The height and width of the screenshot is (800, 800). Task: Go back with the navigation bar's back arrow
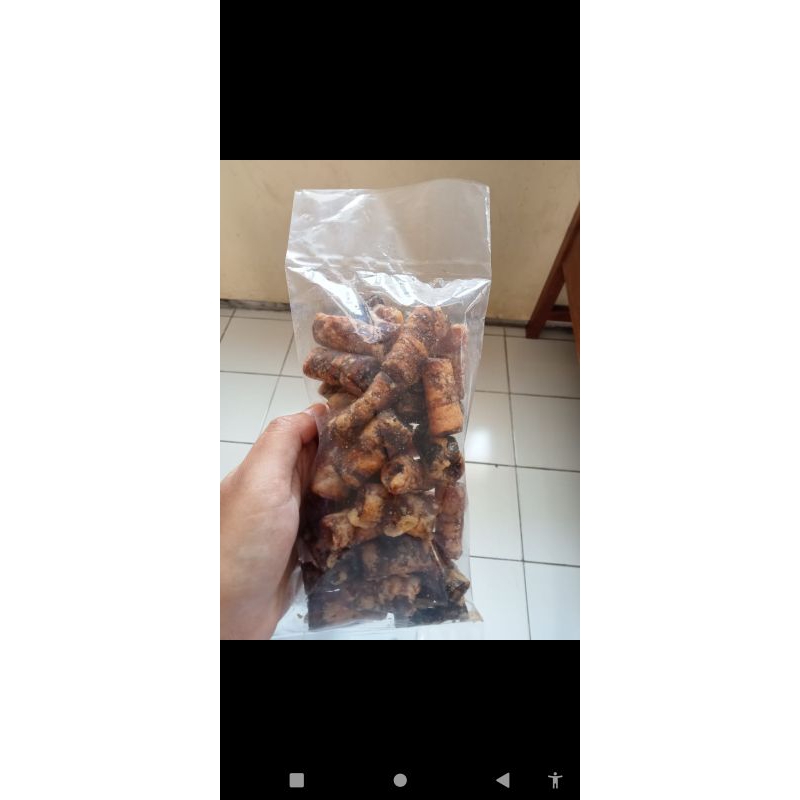(503, 780)
